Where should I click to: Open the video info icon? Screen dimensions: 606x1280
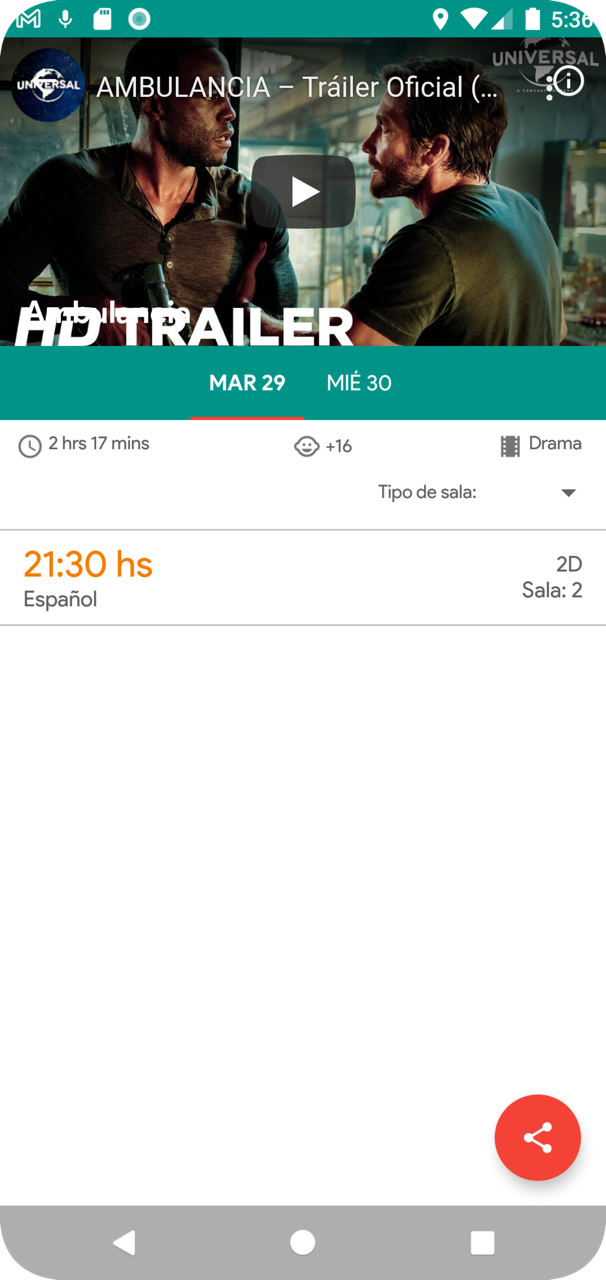click(569, 81)
